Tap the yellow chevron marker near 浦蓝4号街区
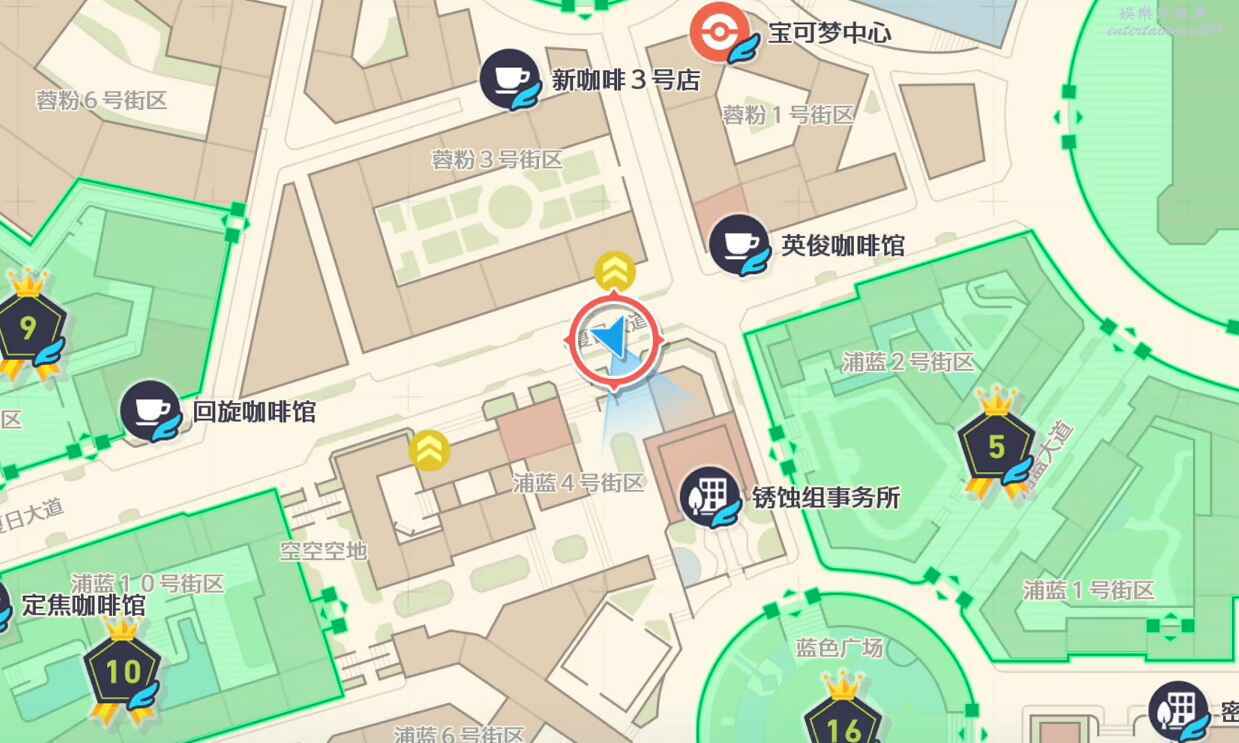1239x743 pixels. pyautogui.click(x=429, y=449)
